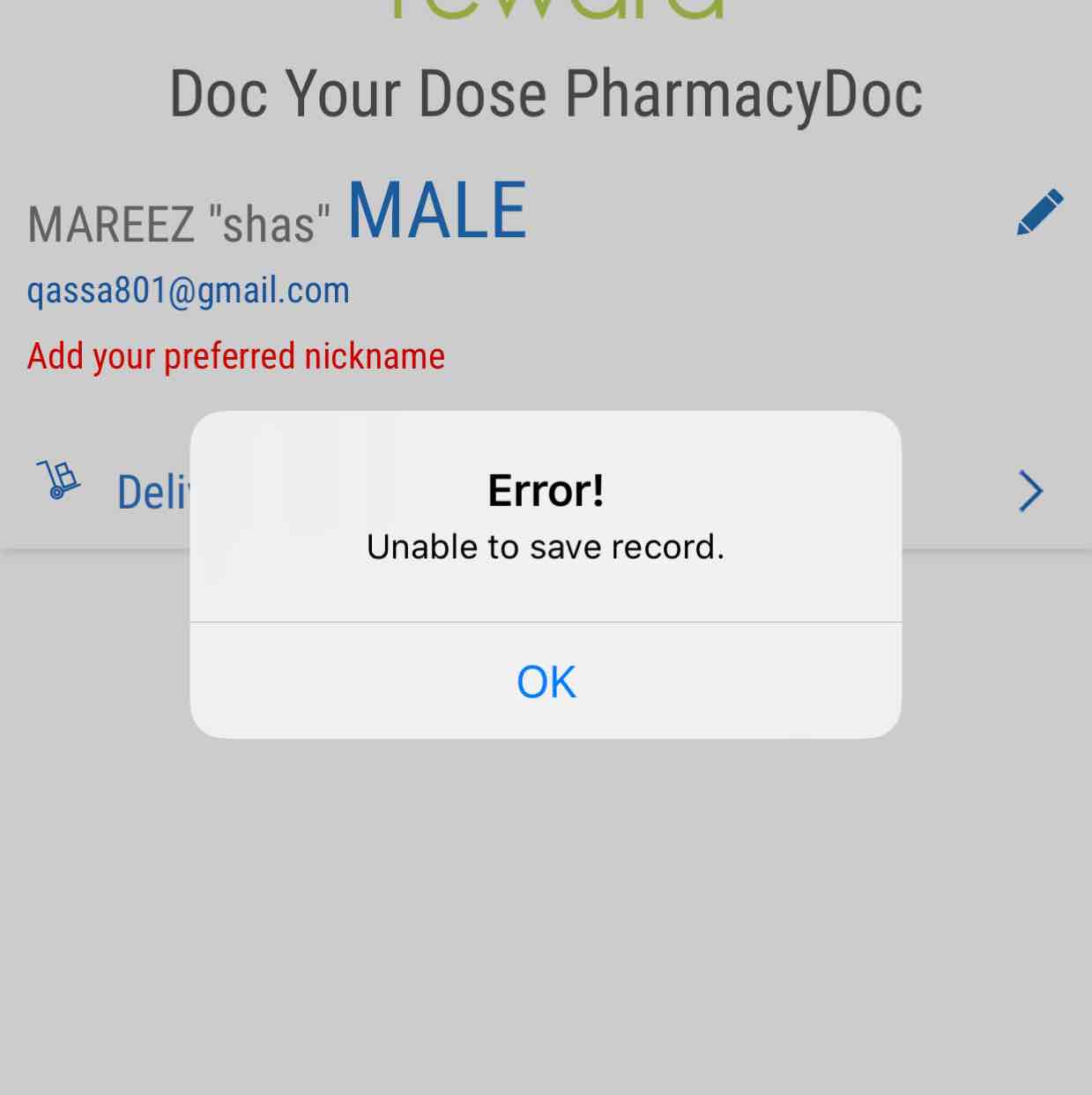Dismiss the error dialog with OK

[546, 682]
